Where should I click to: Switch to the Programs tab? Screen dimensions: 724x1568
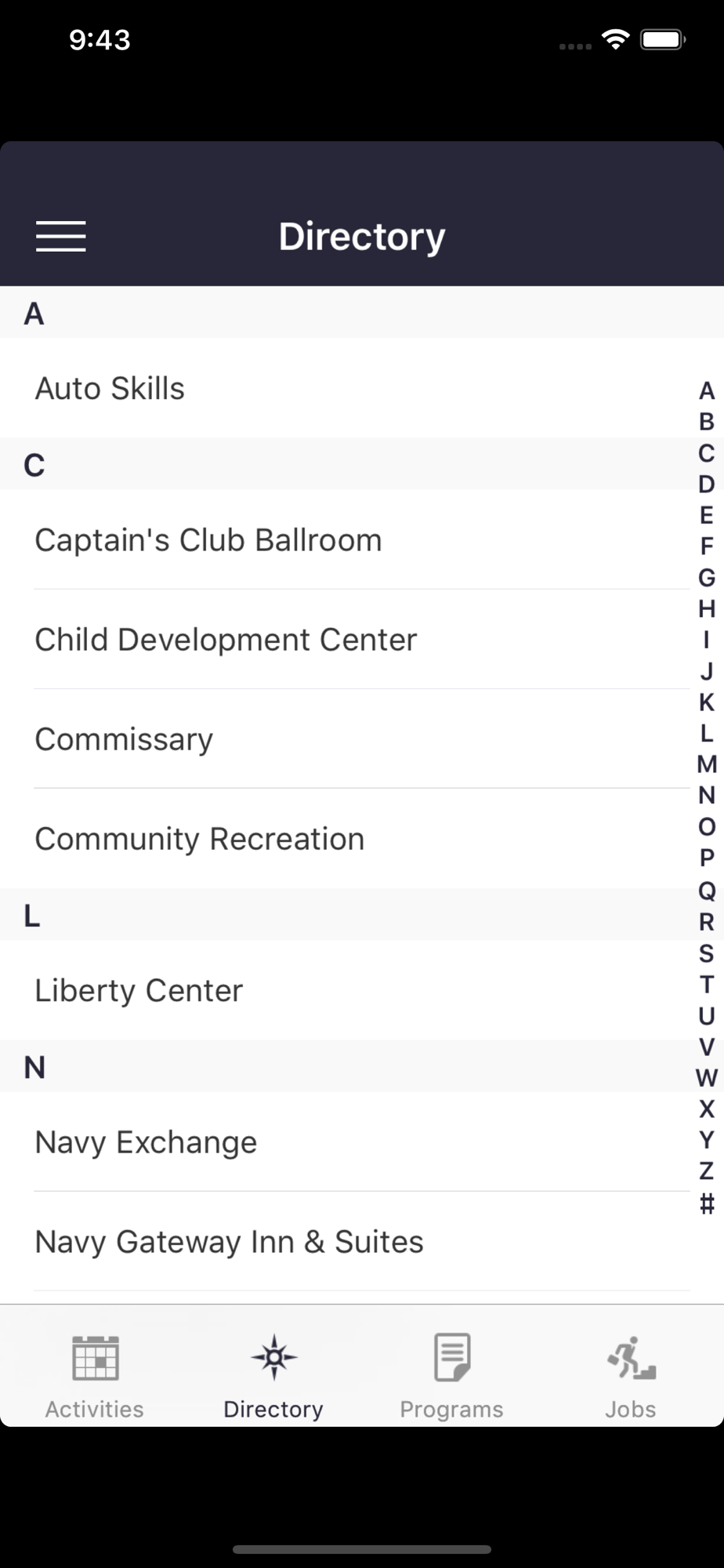pos(451,1377)
